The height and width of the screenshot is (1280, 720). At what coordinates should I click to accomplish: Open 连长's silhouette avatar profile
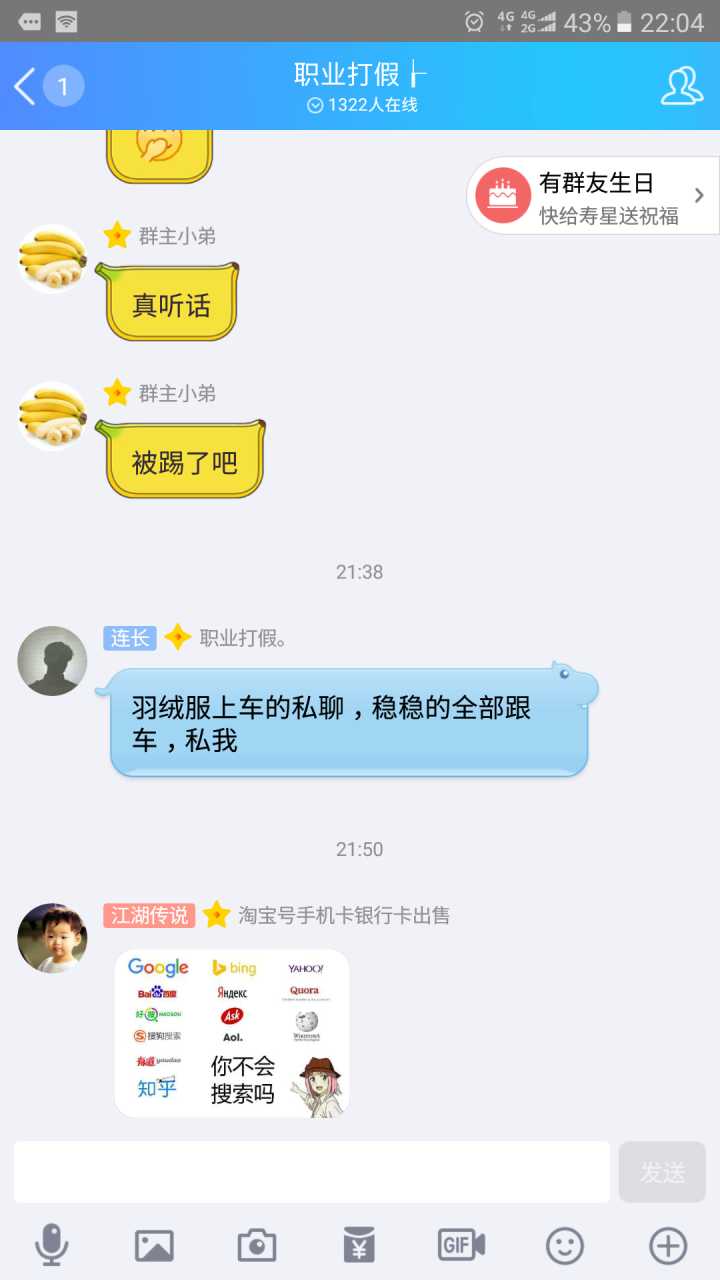[52, 661]
